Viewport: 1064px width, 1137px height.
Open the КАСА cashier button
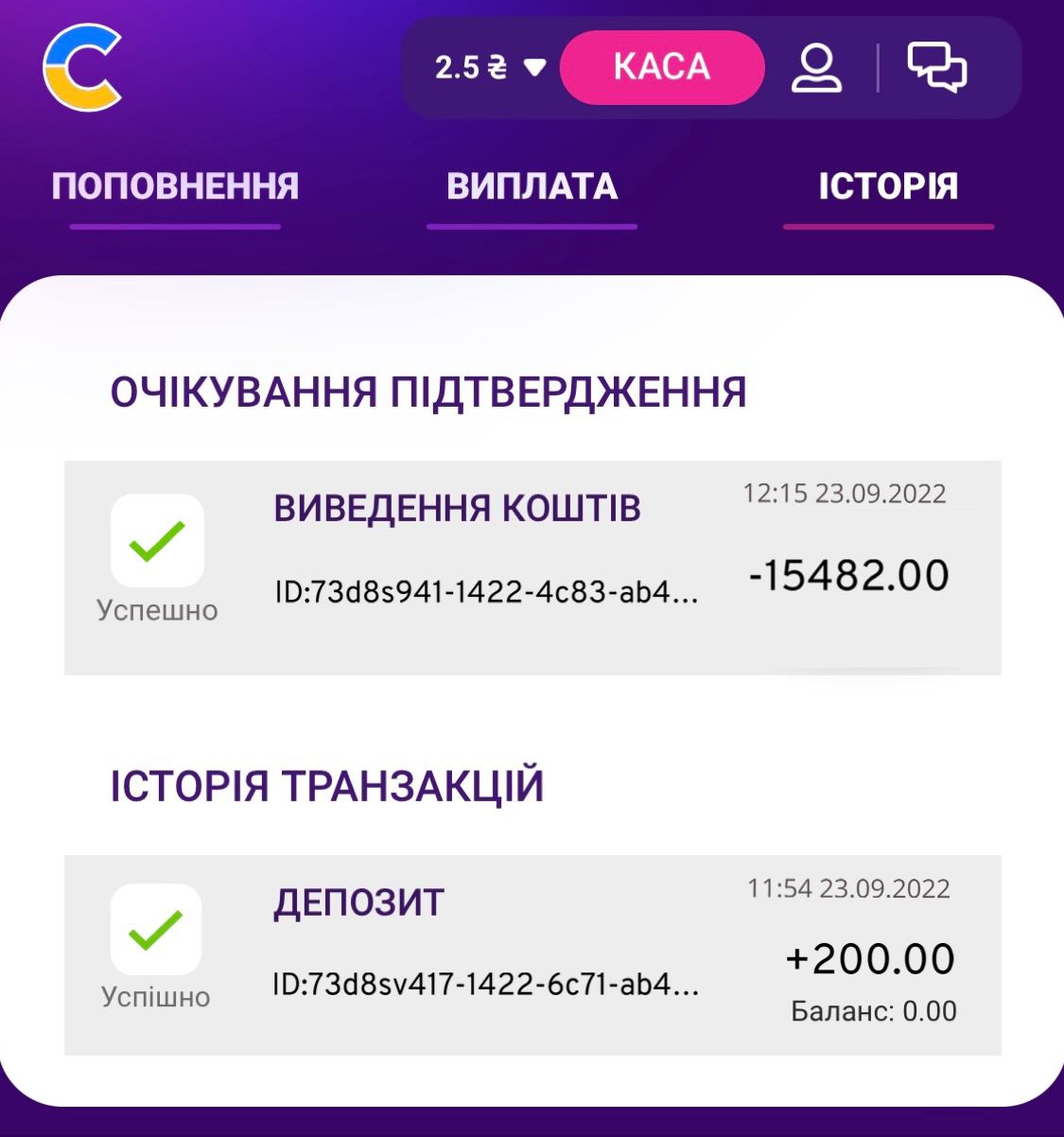pyautogui.click(x=661, y=67)
